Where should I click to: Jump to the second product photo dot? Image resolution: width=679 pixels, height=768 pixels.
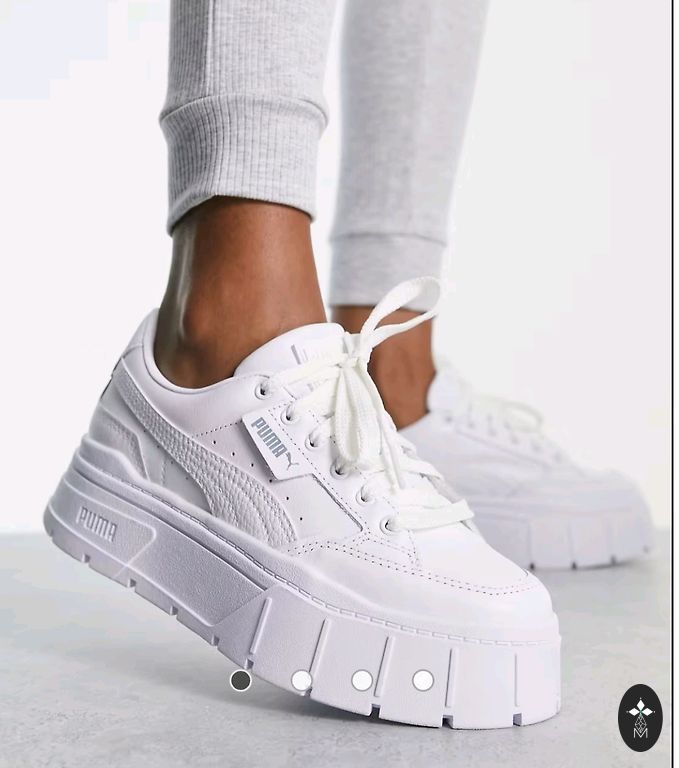[301, 681]
